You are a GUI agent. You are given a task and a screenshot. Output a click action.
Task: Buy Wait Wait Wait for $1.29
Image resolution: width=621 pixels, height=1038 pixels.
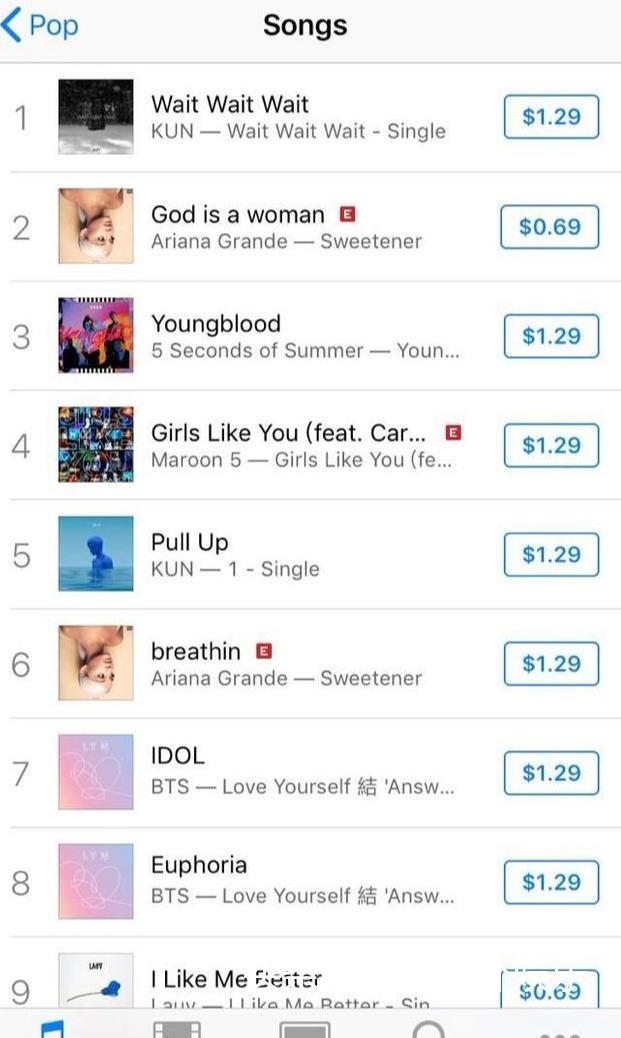coord(551,117)
